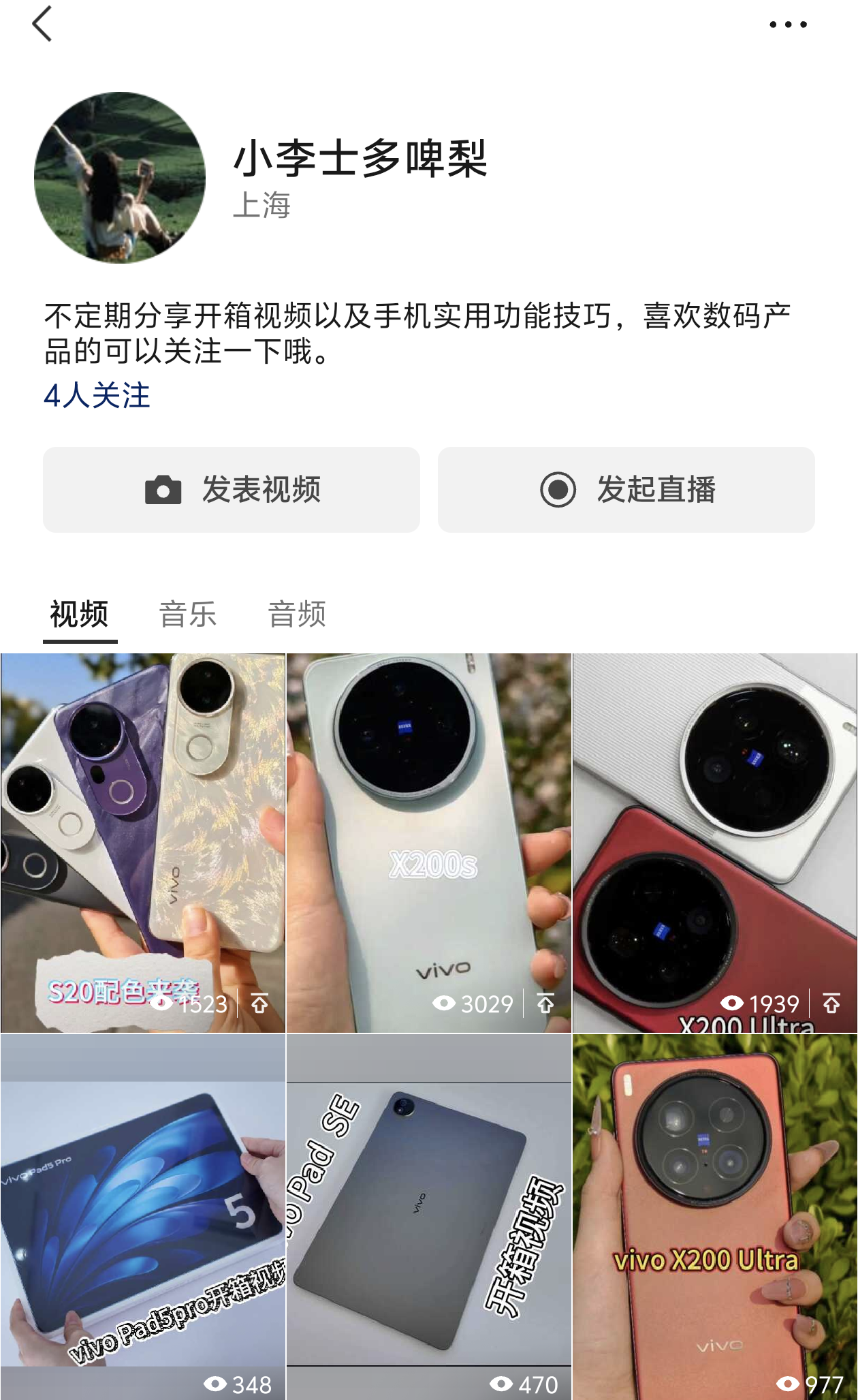Image resolution: width=858 pixels, height=1400 pixels.
Task: Go back with the top-left arrow
Action: coord(42,25)
